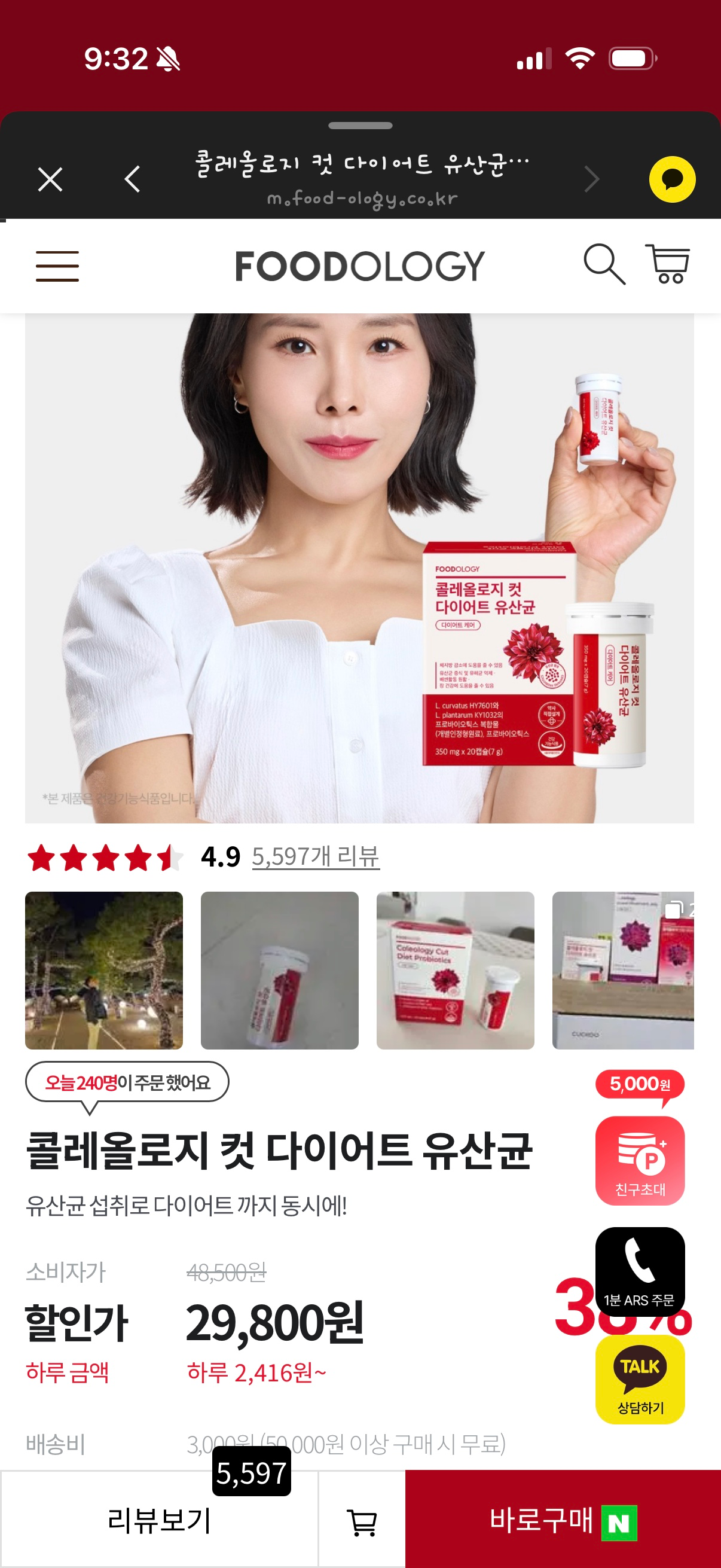Start a KakaoTalk 상담하기 consultation
This screenshot has width=721, height=1568.
pos(640,1379)
